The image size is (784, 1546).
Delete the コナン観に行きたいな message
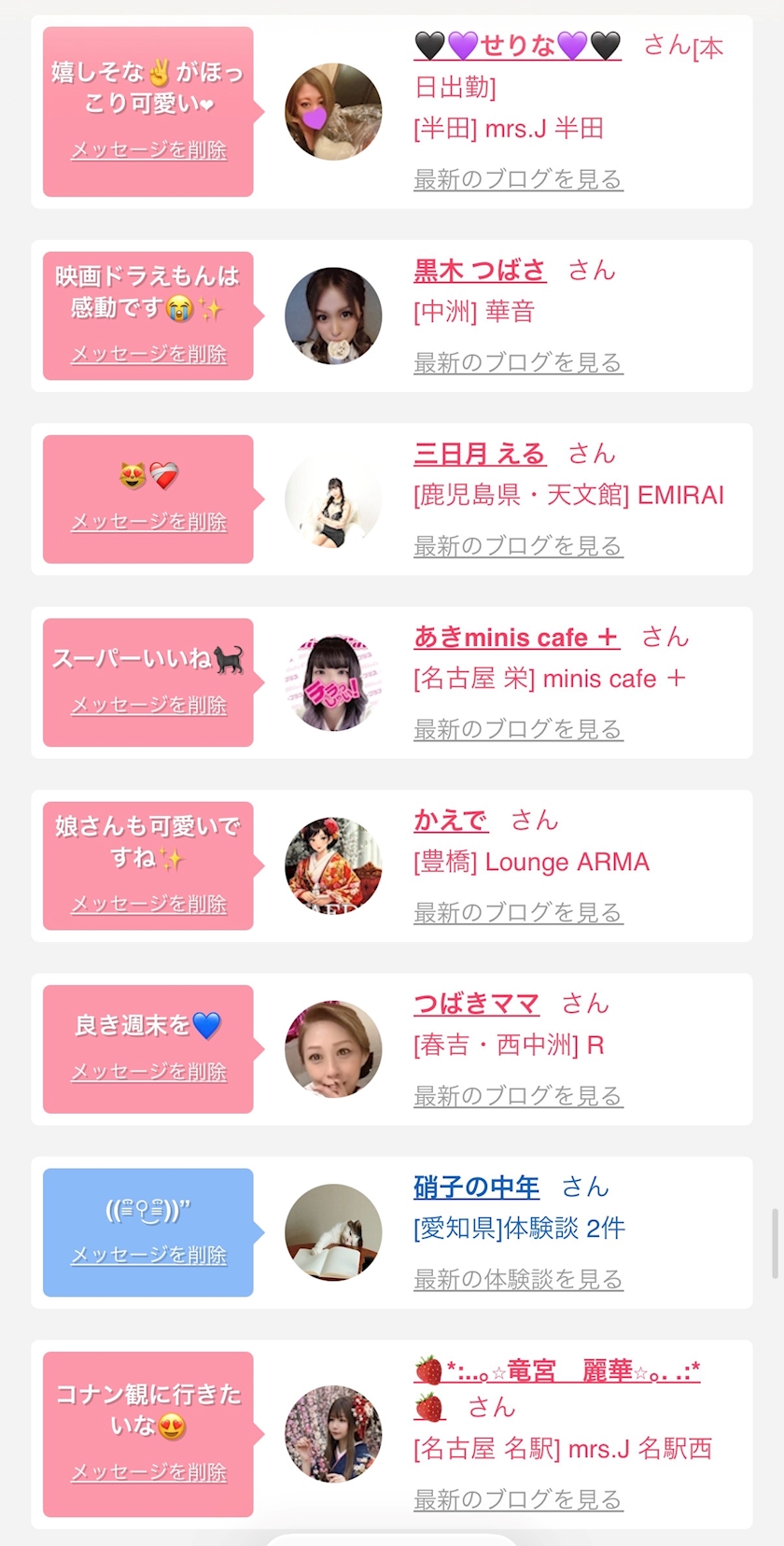pyautogui.click(x=148, y=1472)
